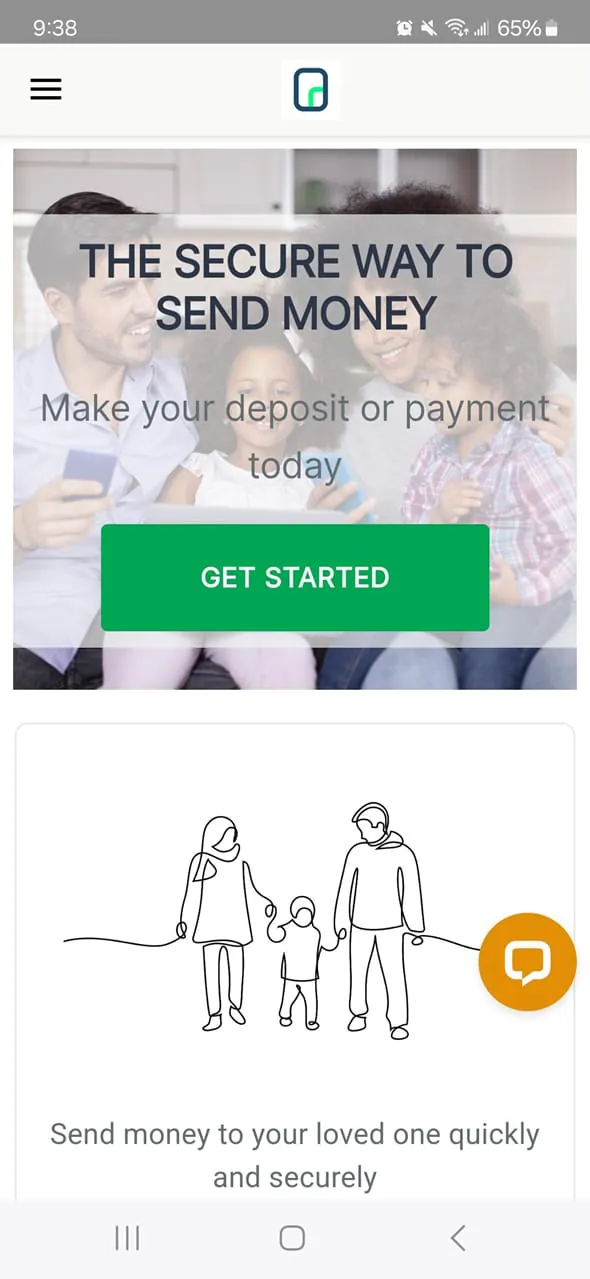Go to the phone's home screen
Viewport: 590px width, 1279px height.
click(292, 1238)
